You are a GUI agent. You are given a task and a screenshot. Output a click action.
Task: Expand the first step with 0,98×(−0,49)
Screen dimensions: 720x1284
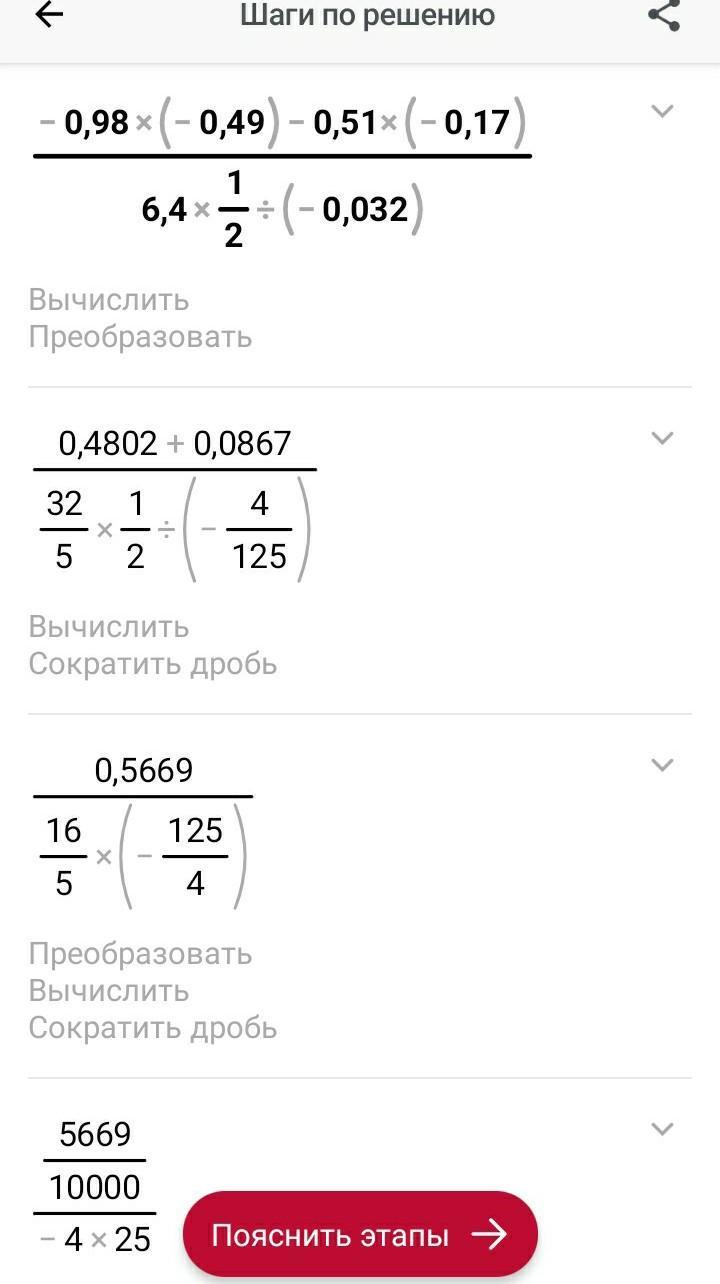662,111
